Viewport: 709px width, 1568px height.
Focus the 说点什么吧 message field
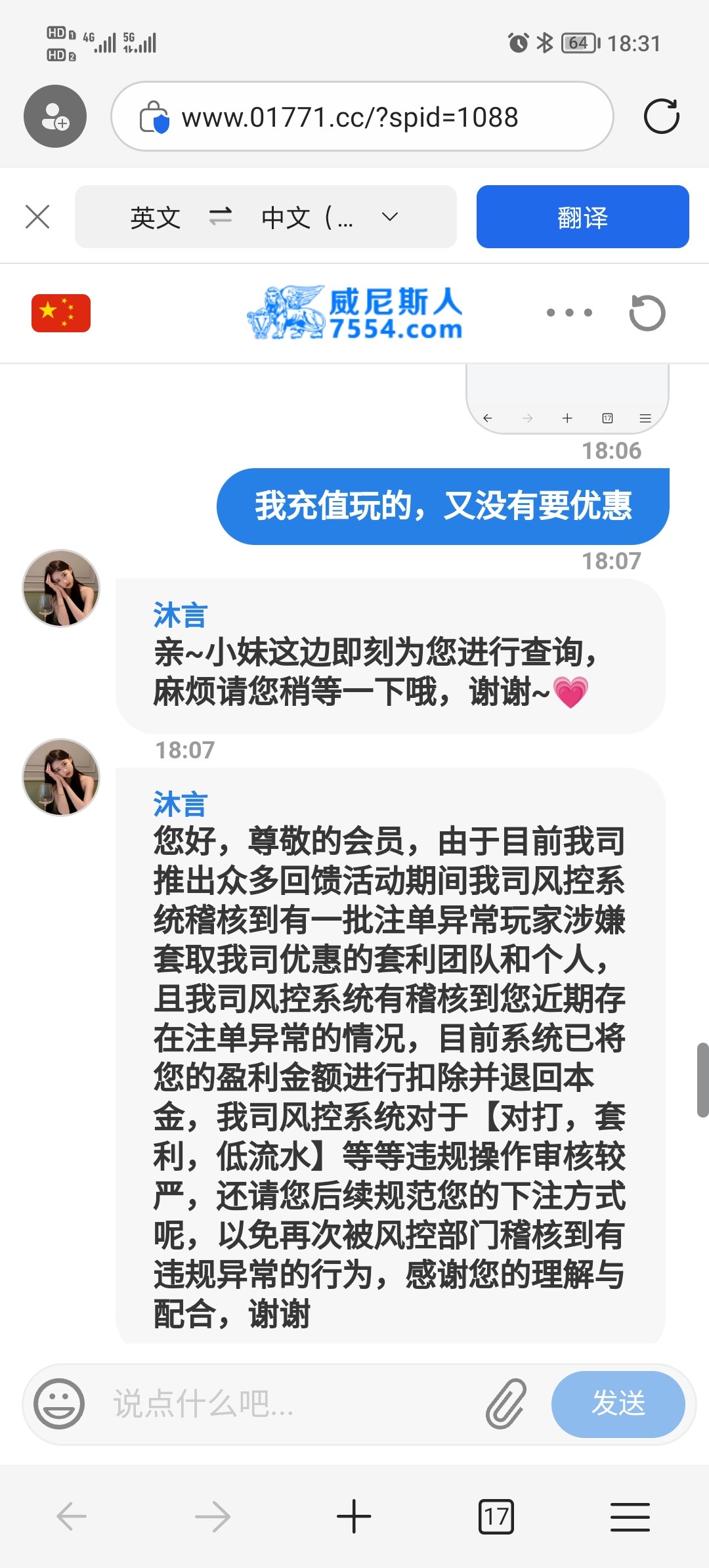tap(289, 1404)
